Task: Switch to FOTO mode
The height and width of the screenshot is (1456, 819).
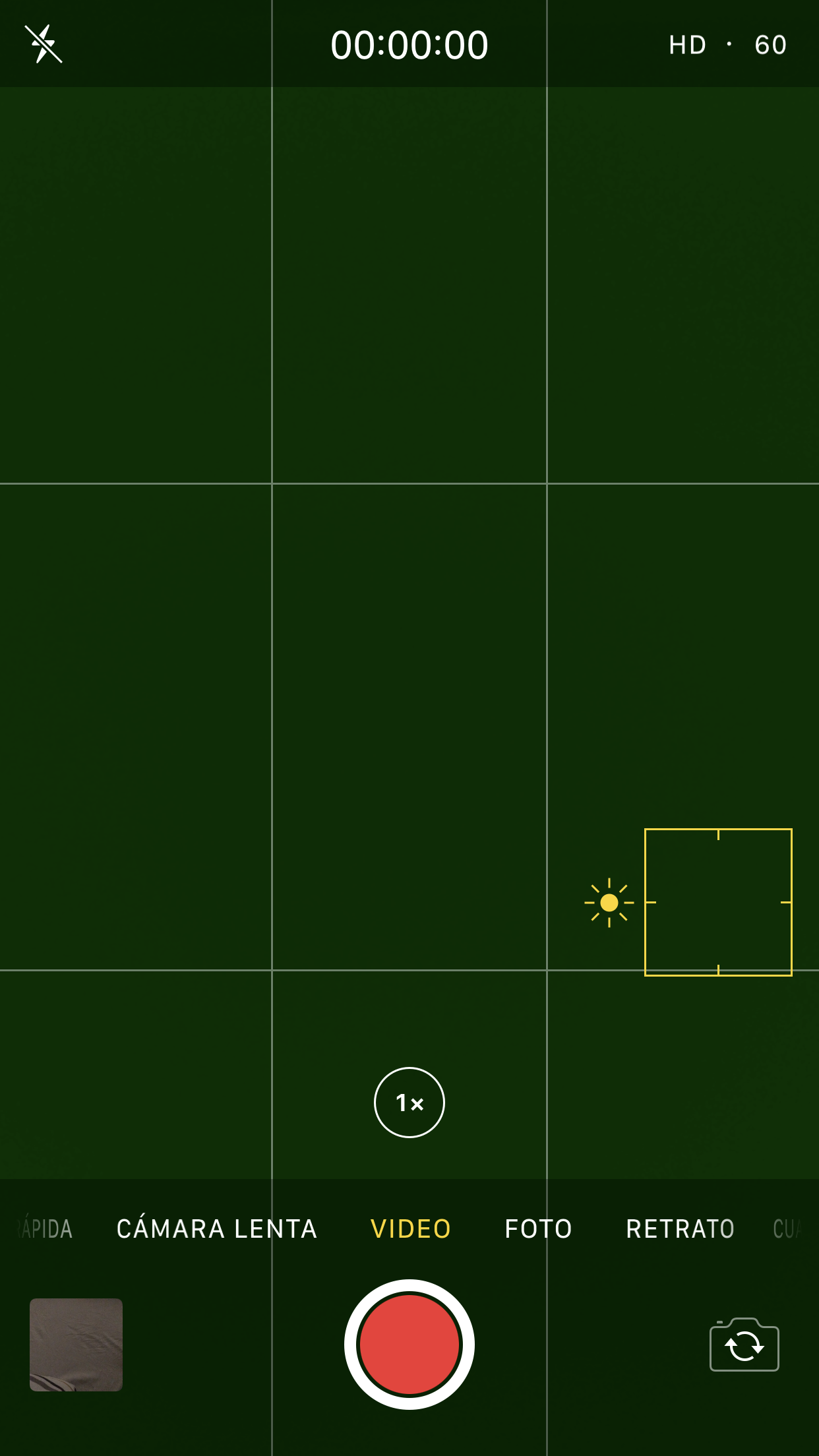Action: coord(538,1229)
